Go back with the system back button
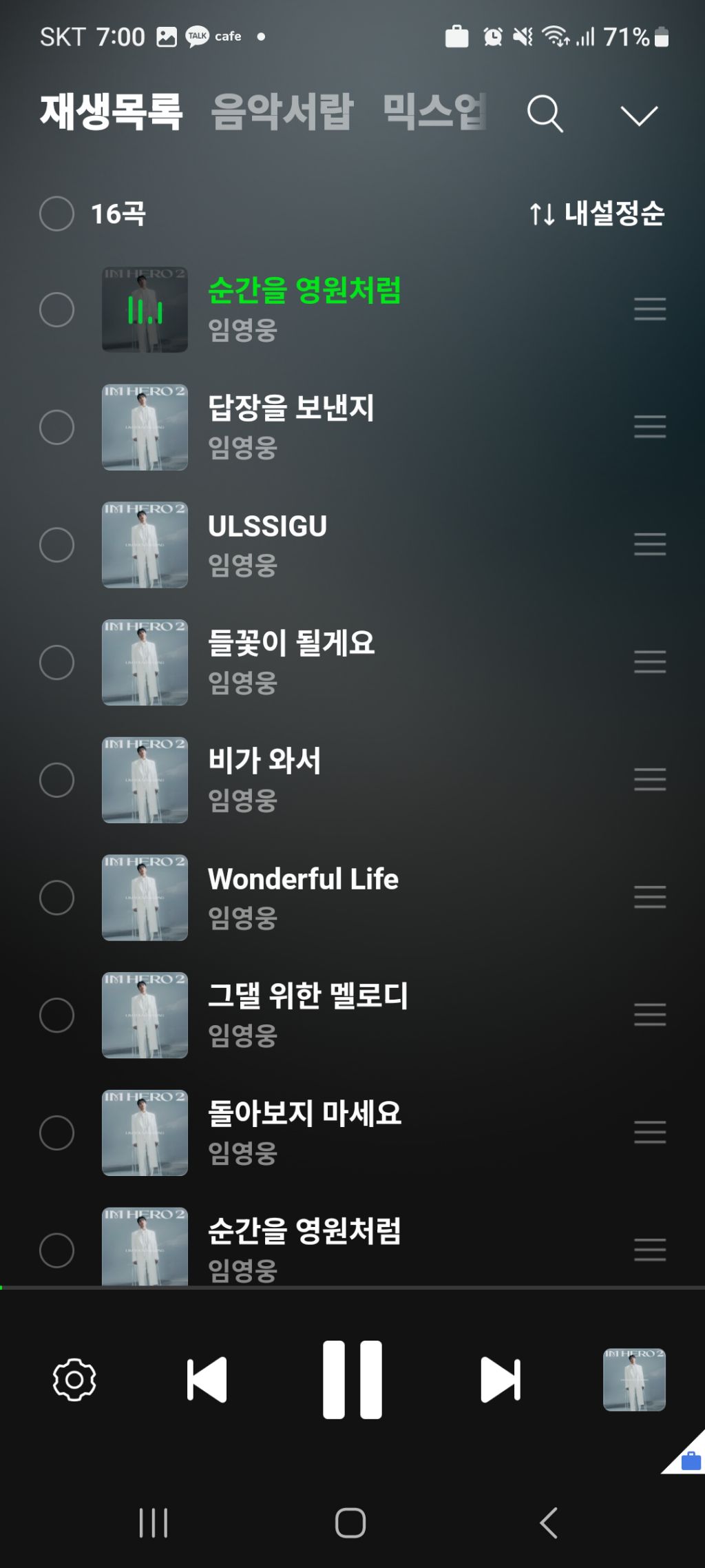Image resolution: width=705 pixels, height=1568 pixels. click(549, 1523)
